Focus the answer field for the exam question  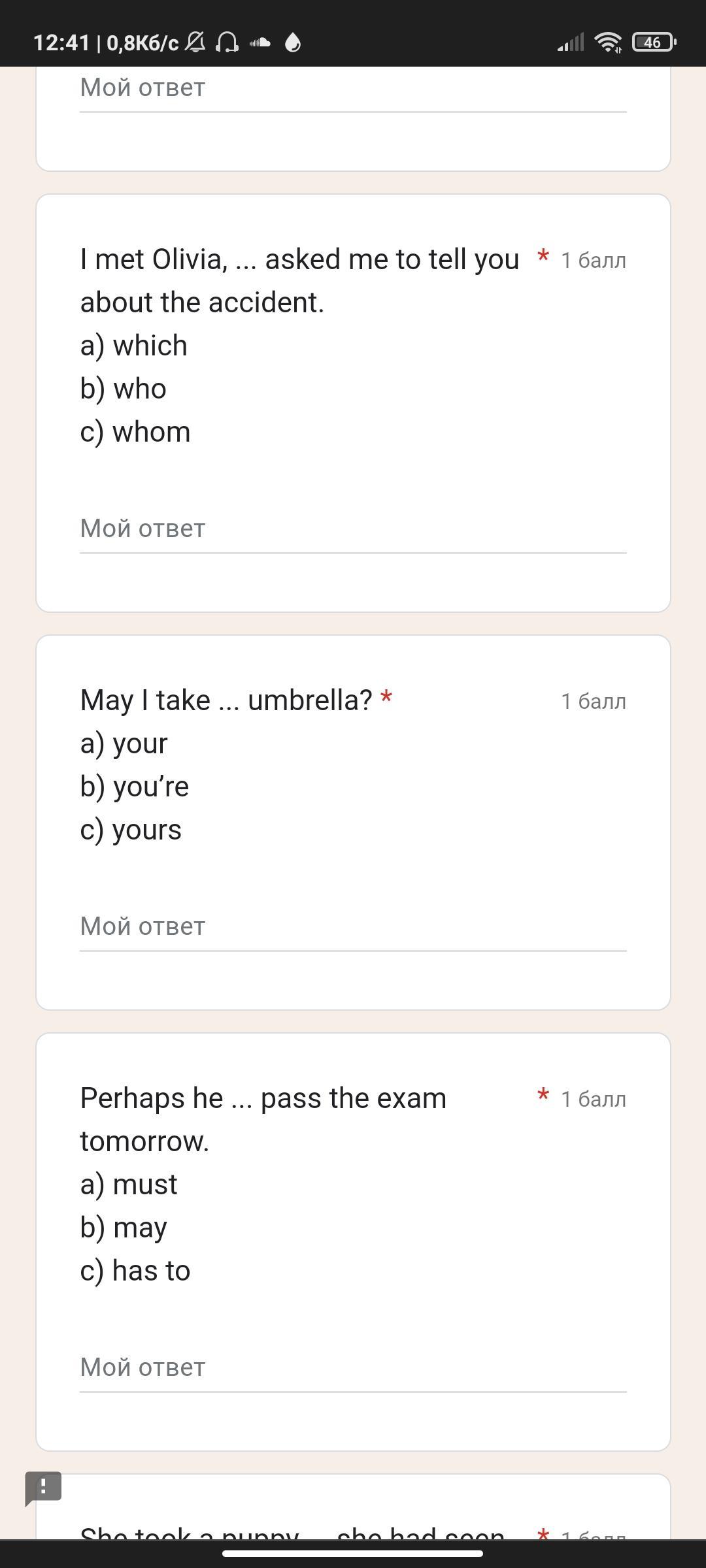point(353,1367)
